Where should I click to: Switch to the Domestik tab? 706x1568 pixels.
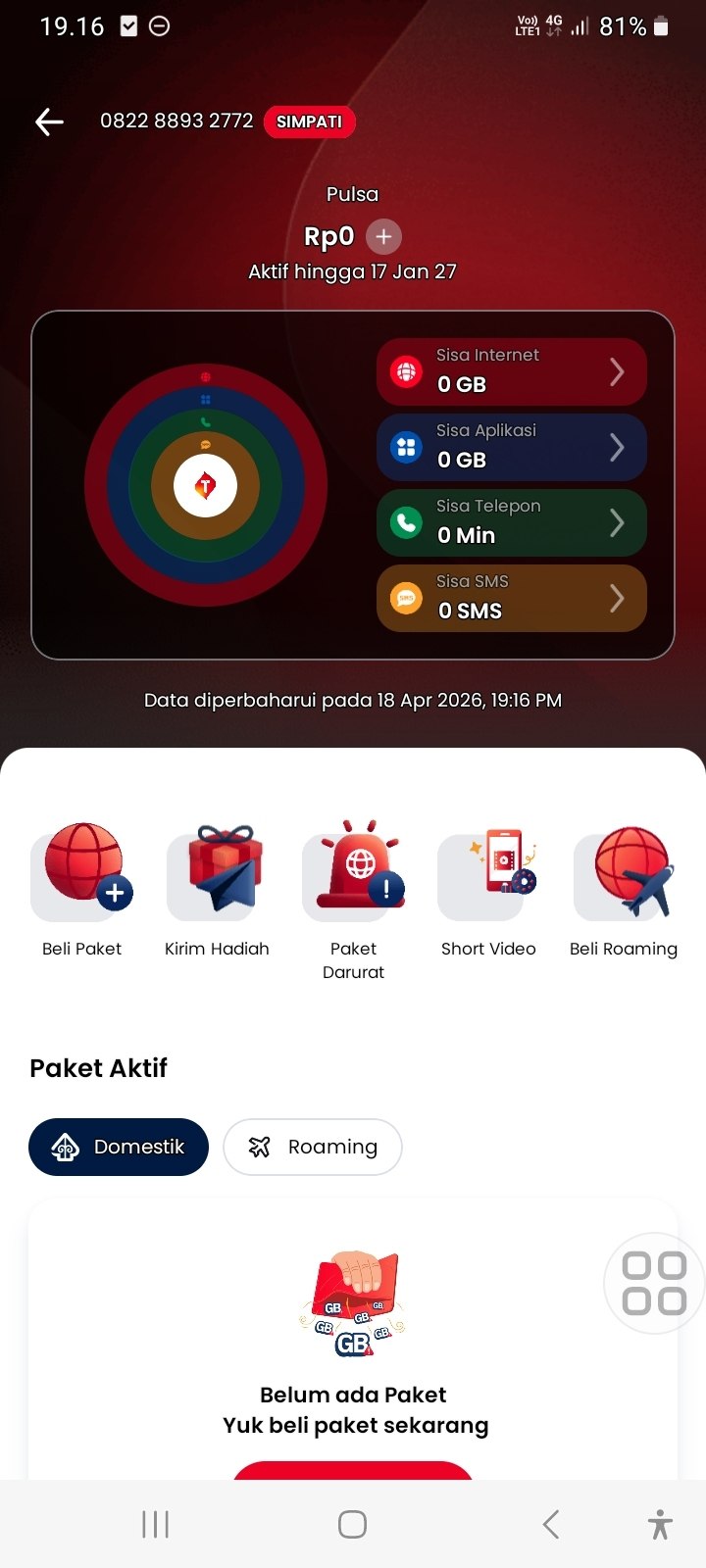click(119, 1147)
